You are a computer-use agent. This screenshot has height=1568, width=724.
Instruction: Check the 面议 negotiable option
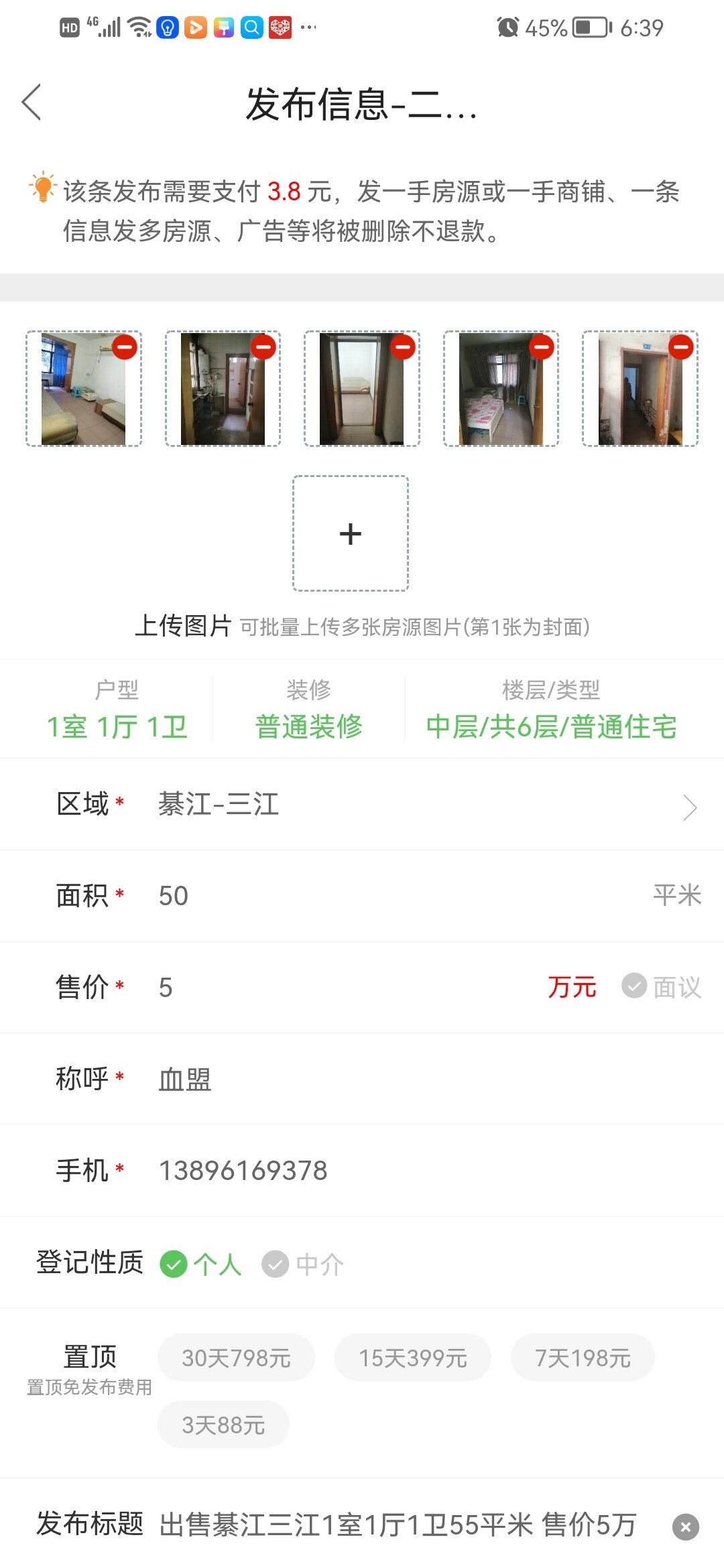click(661, 986)
